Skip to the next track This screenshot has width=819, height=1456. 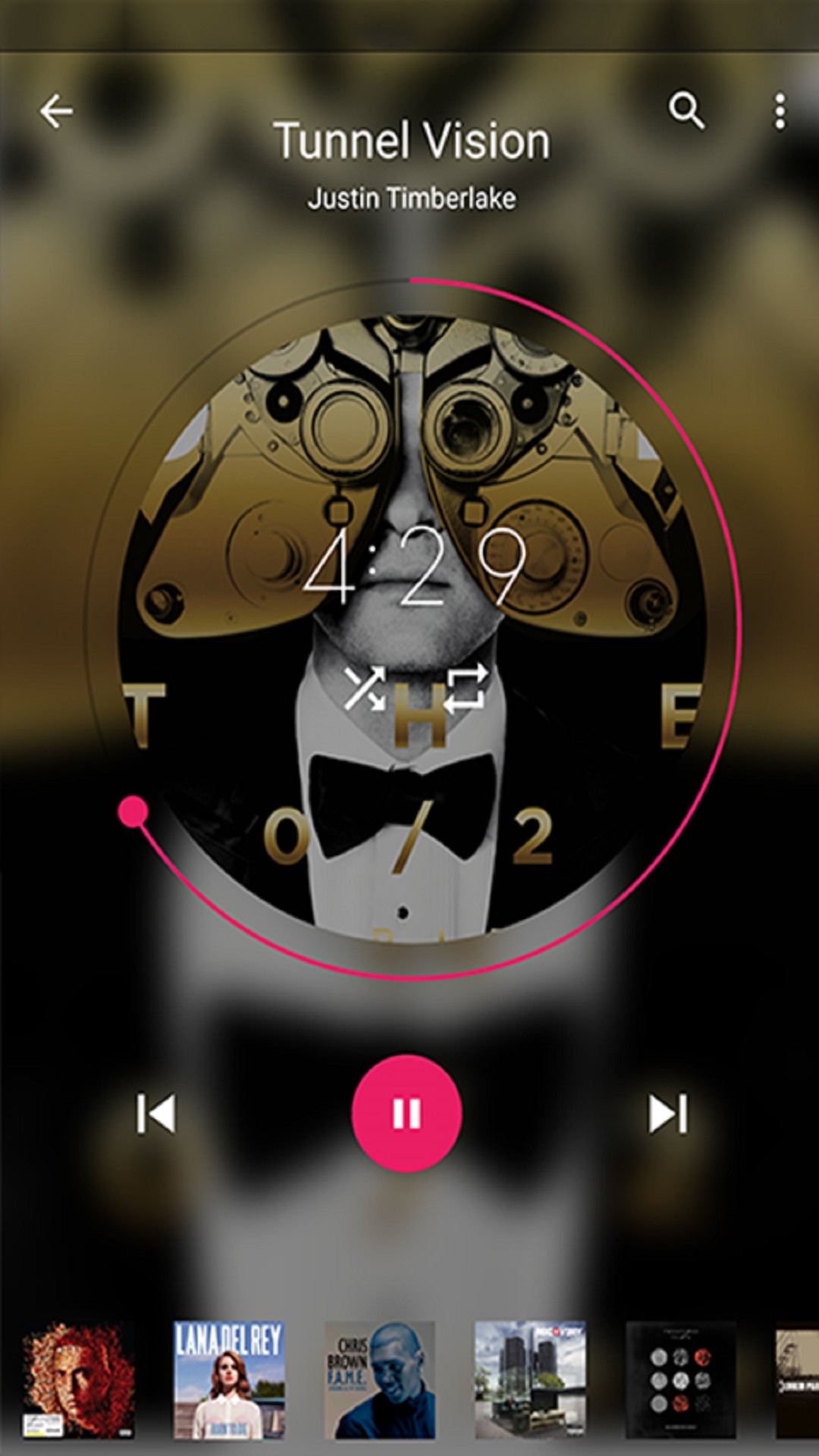tap(667, 1113)
